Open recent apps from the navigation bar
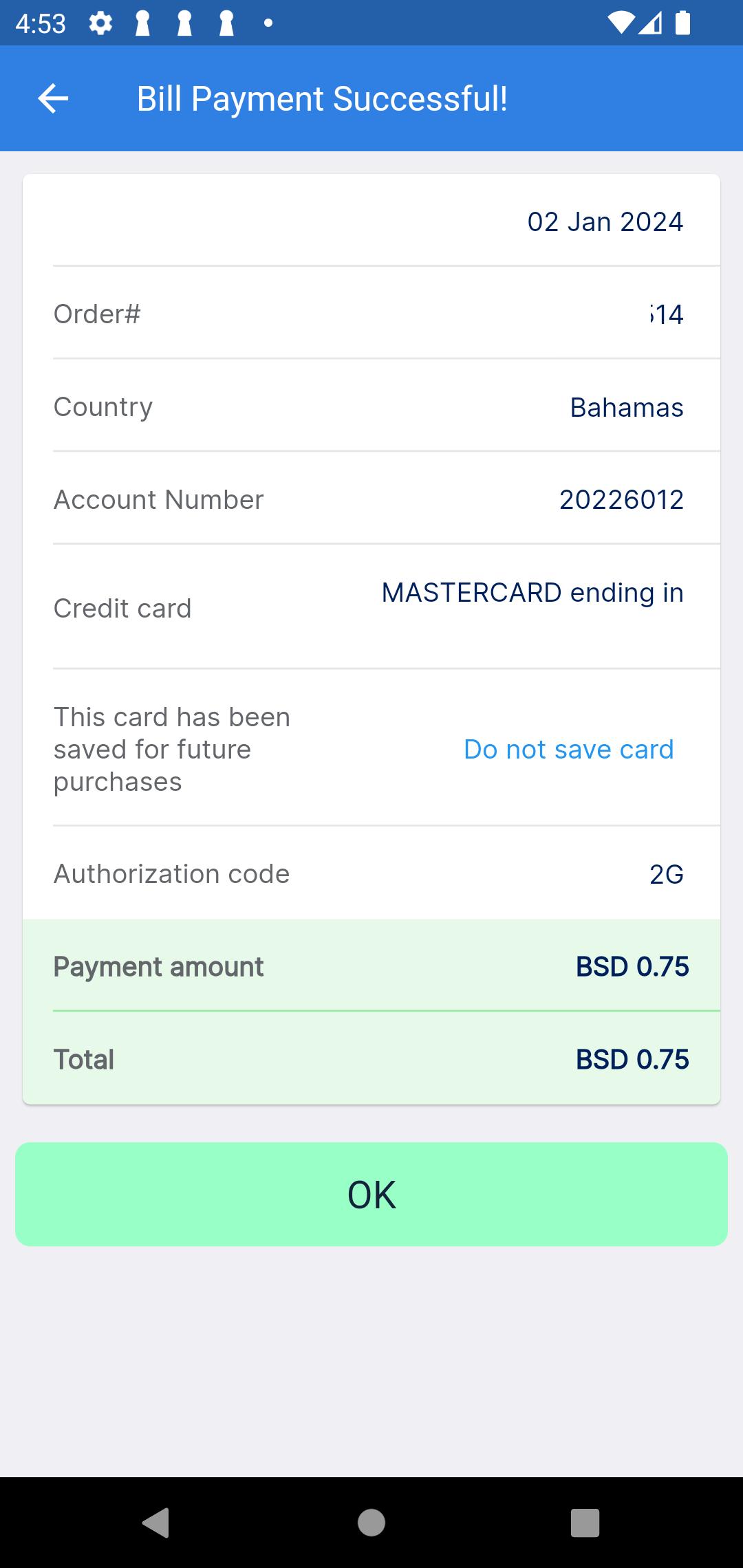The height and width of the screenshot is (1568, 743). [585, 1523]
